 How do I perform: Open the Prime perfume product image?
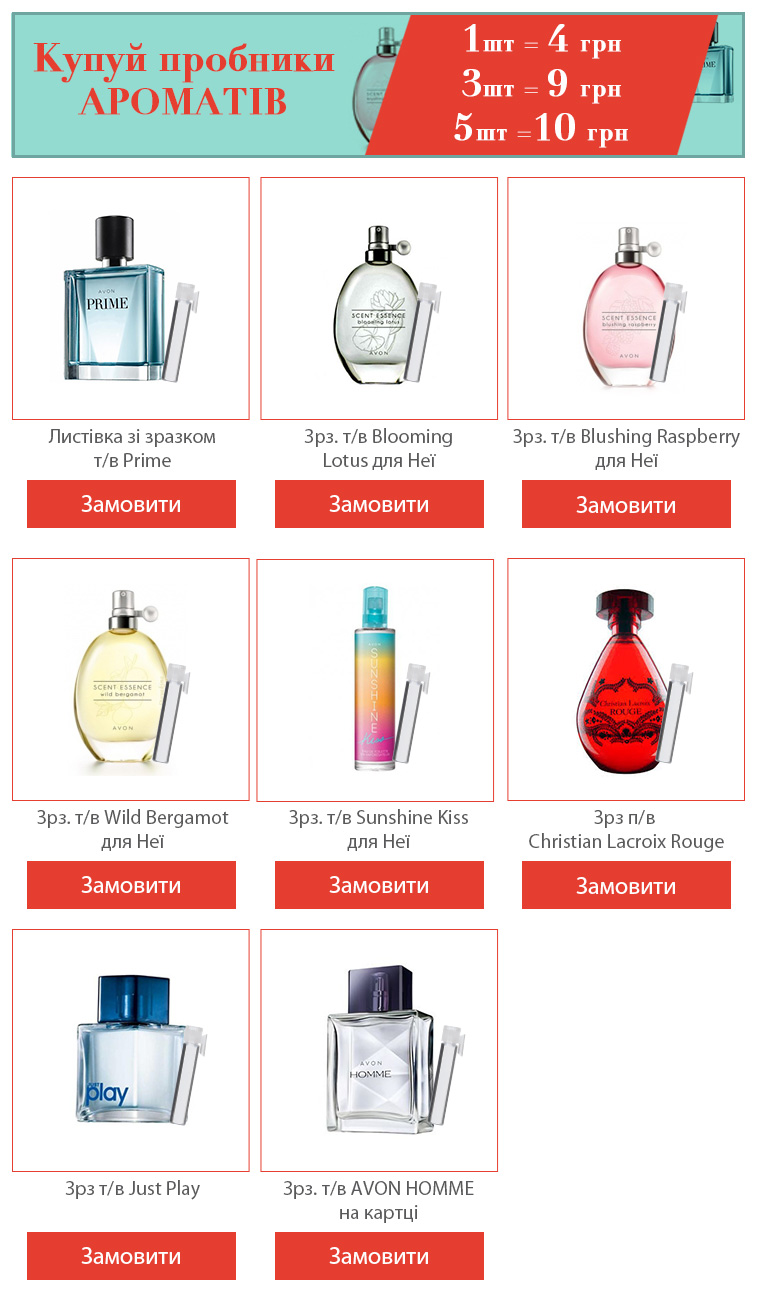[x=131, y=298]
